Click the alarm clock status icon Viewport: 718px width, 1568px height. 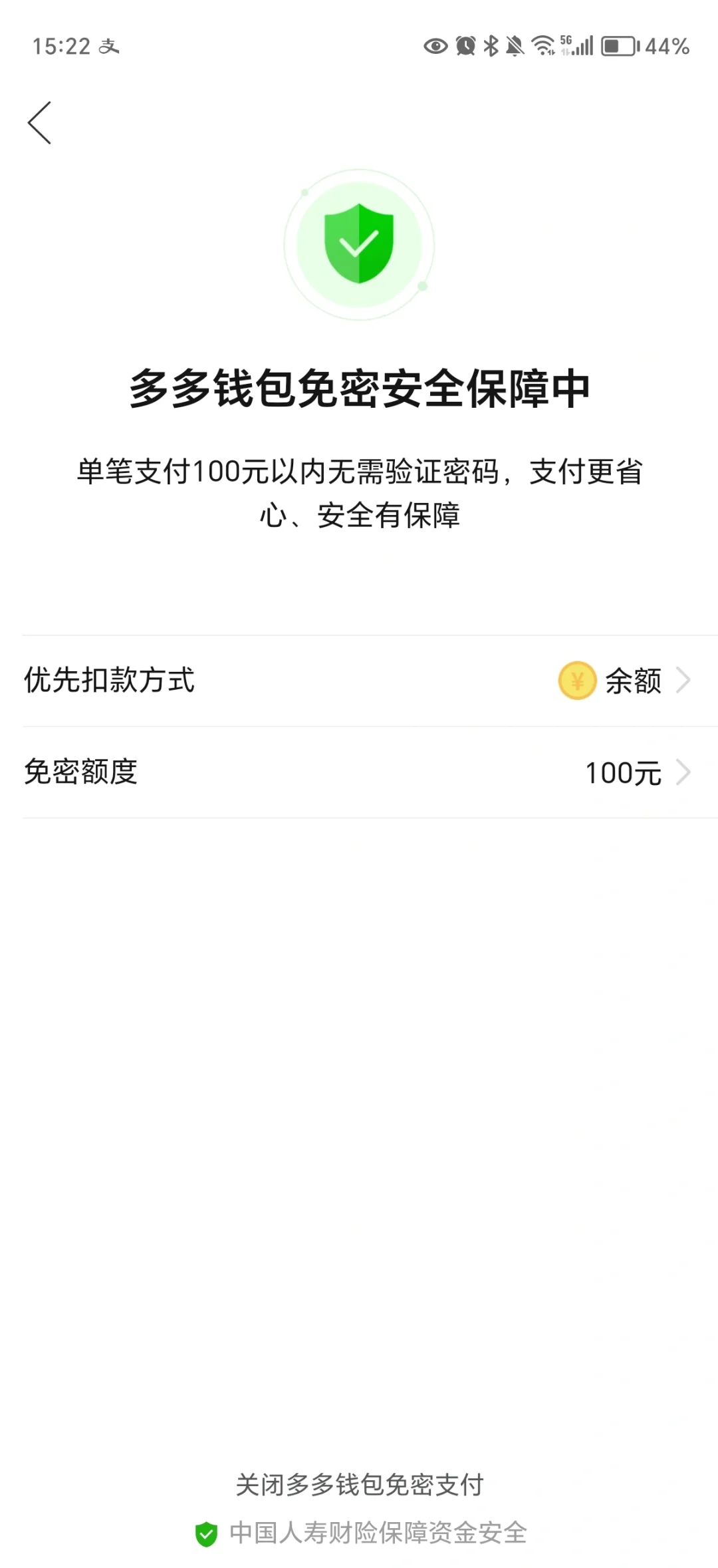[465, 45]
